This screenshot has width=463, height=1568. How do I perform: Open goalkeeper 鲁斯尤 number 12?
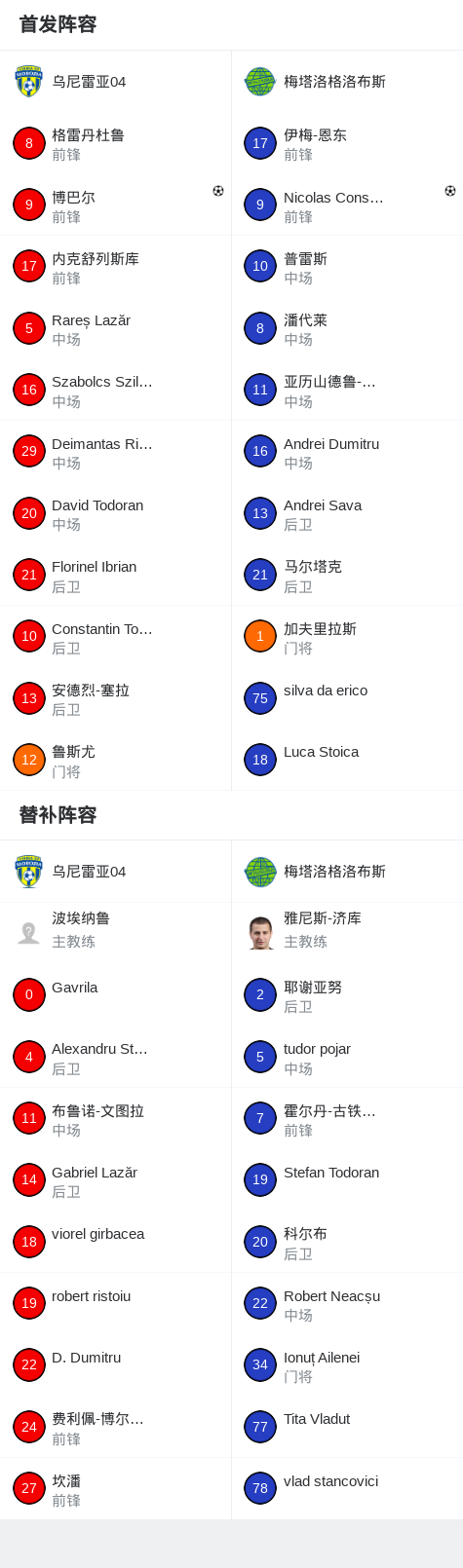pyautogui.click(x=115, y=760)
